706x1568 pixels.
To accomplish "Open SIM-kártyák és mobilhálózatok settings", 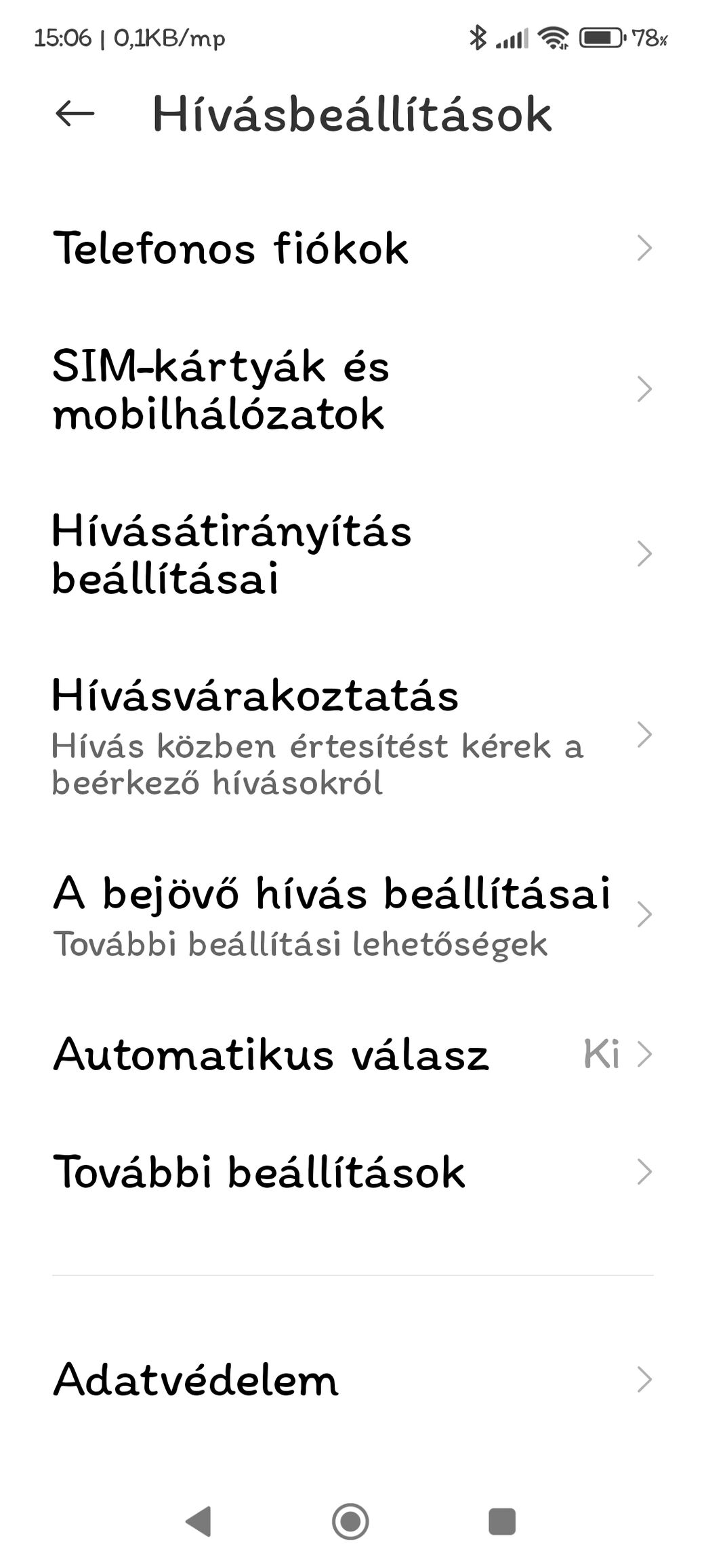I will [352, 390].
